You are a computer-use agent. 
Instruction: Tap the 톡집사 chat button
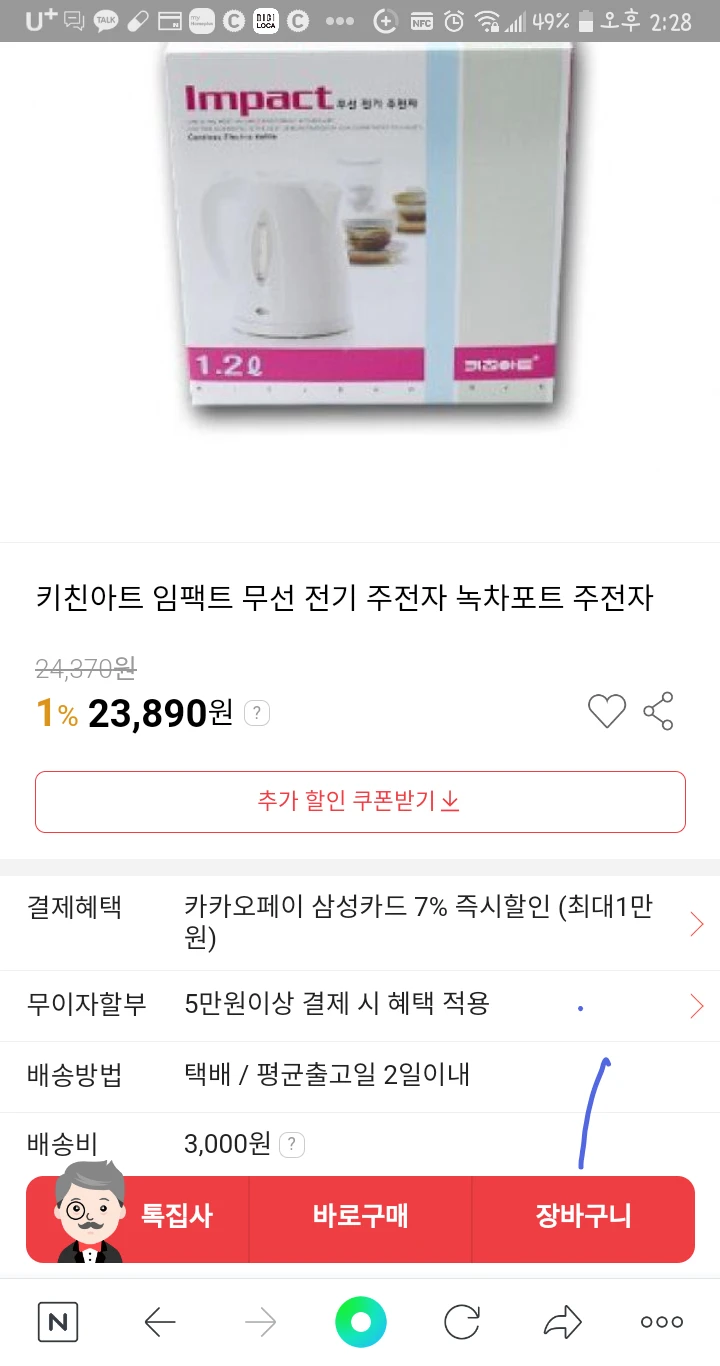(140, 1217)
